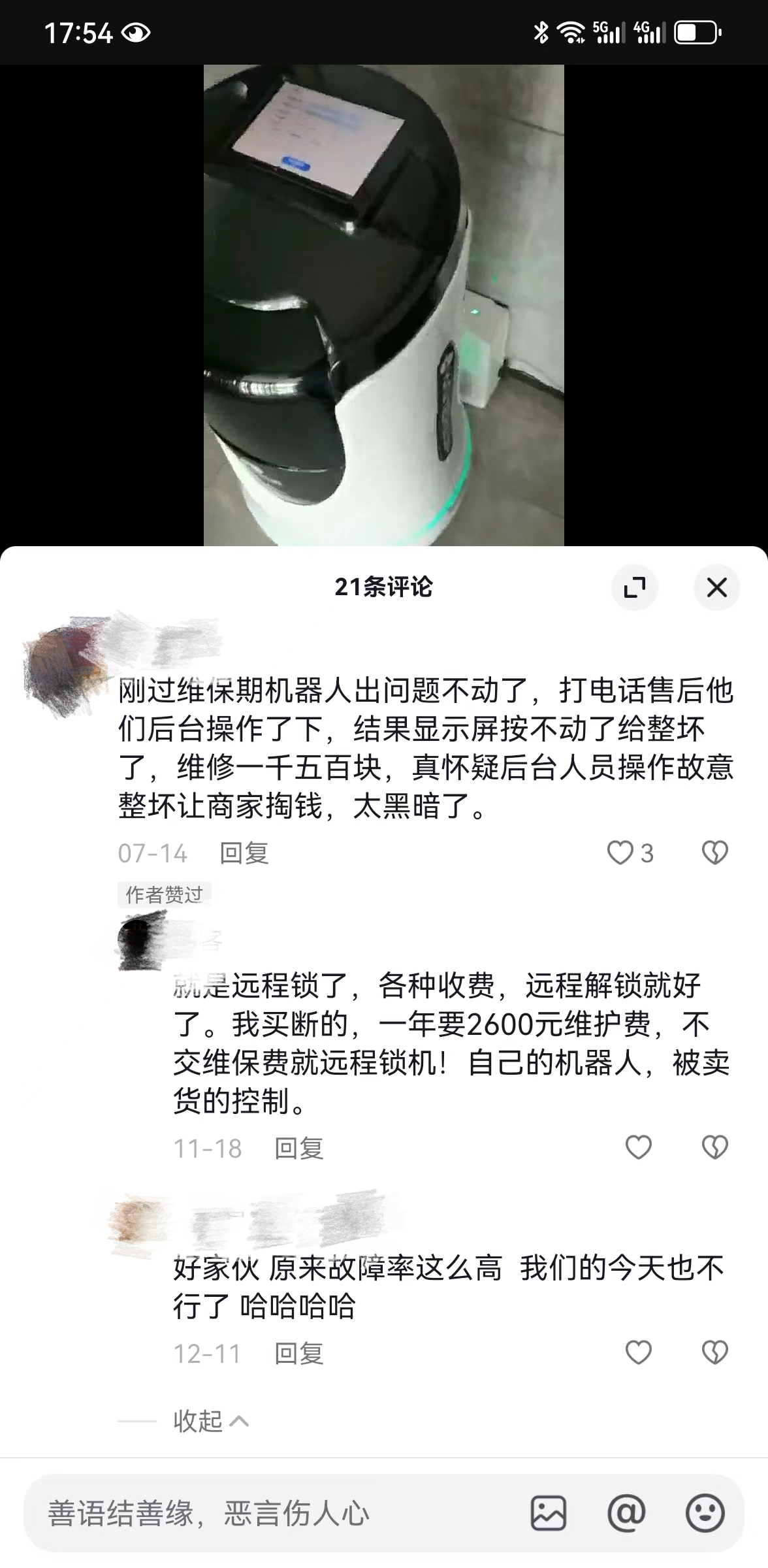Mention someone with the @ icon
This screenshot has height=1568, width=768.
tap(626, 1512)
